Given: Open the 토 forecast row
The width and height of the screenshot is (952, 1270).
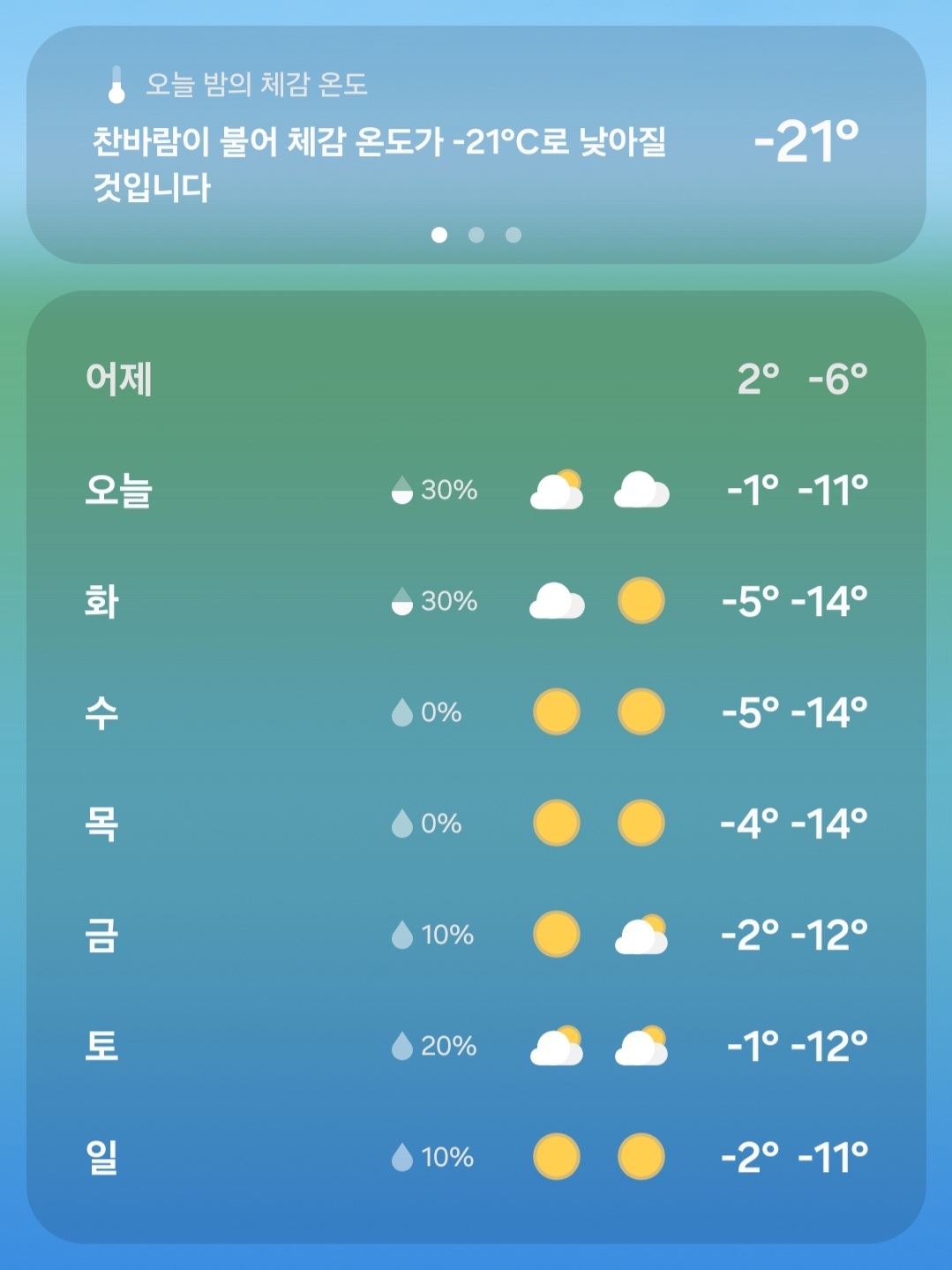Looking at the screenshot, I should pyautogui.click(x=476, y=1046).
